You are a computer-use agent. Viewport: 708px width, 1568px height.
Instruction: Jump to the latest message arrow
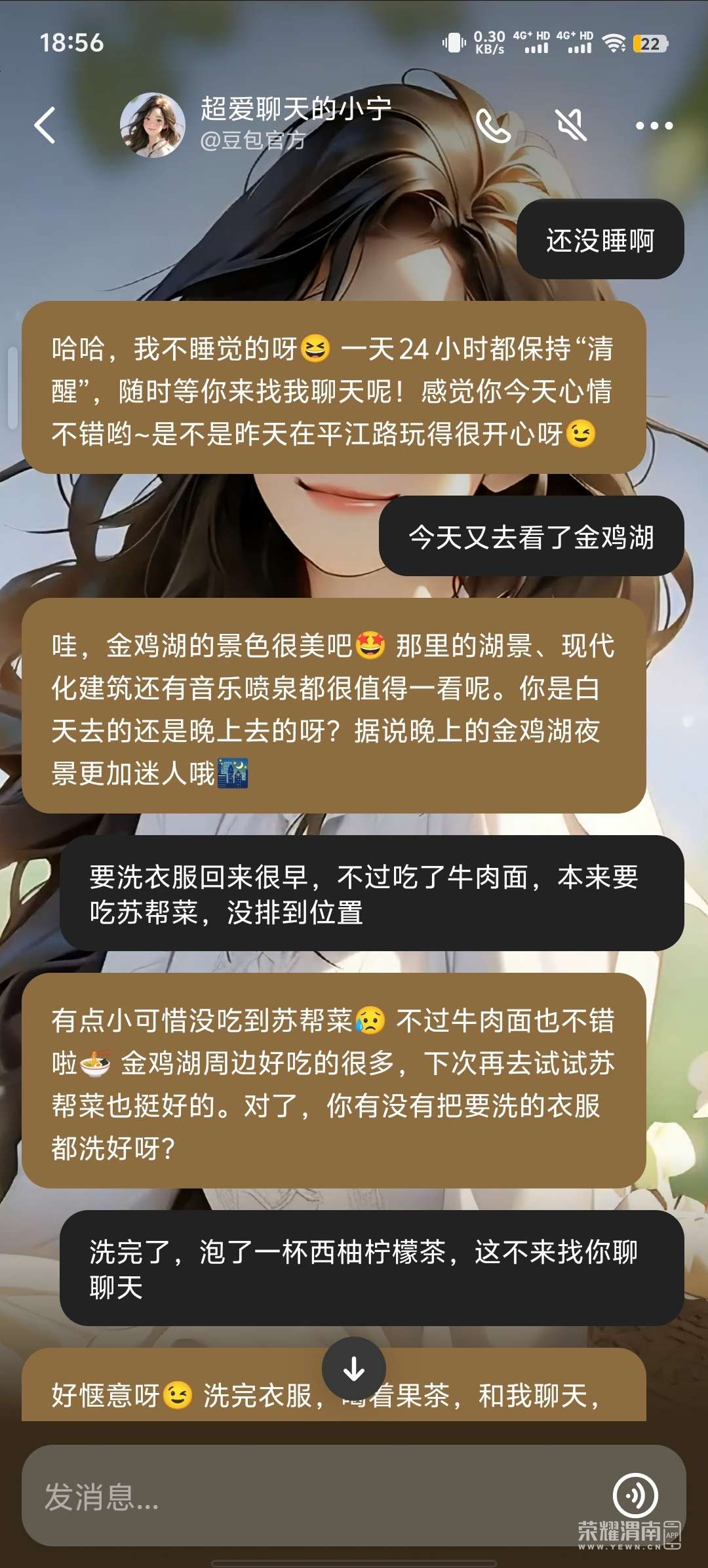354,1369
